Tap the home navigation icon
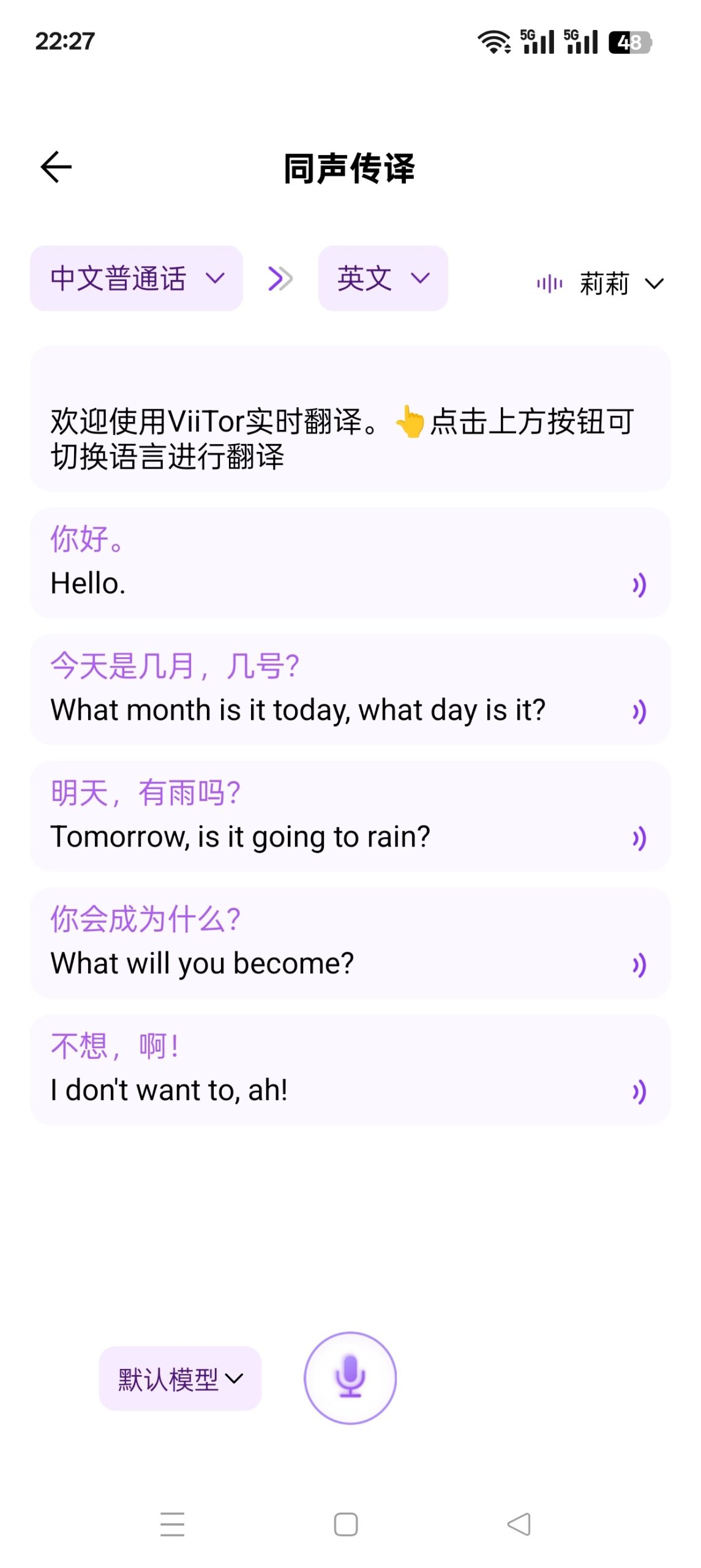Image resolution: width=701 pixels, height=1568 pixels. click(x=347, y=1526)
